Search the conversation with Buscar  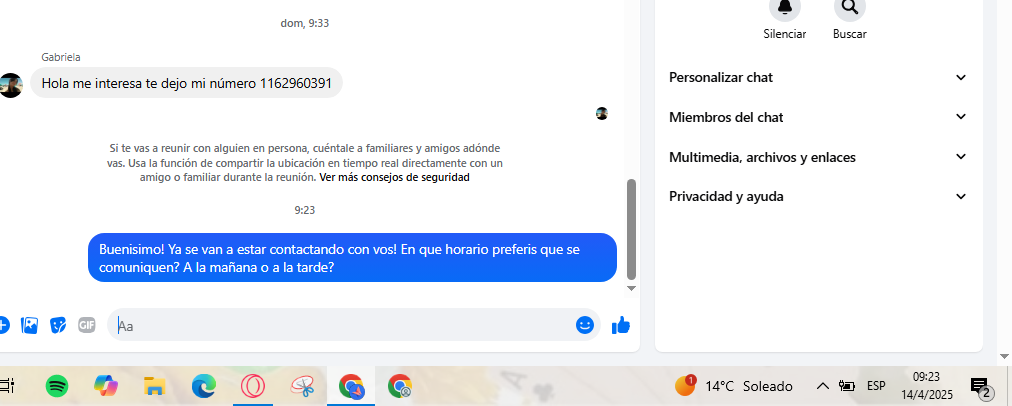pyautogui.click(x=849, y=10)
